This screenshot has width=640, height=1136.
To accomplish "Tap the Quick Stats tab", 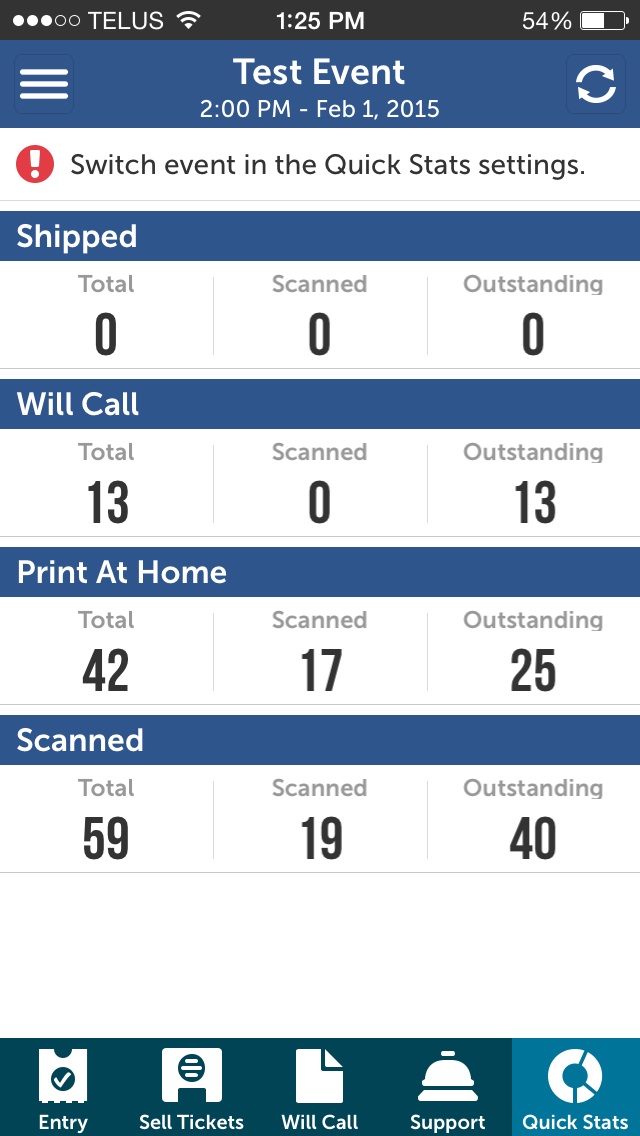I will pyautogui.click(x=575, y=1087).
